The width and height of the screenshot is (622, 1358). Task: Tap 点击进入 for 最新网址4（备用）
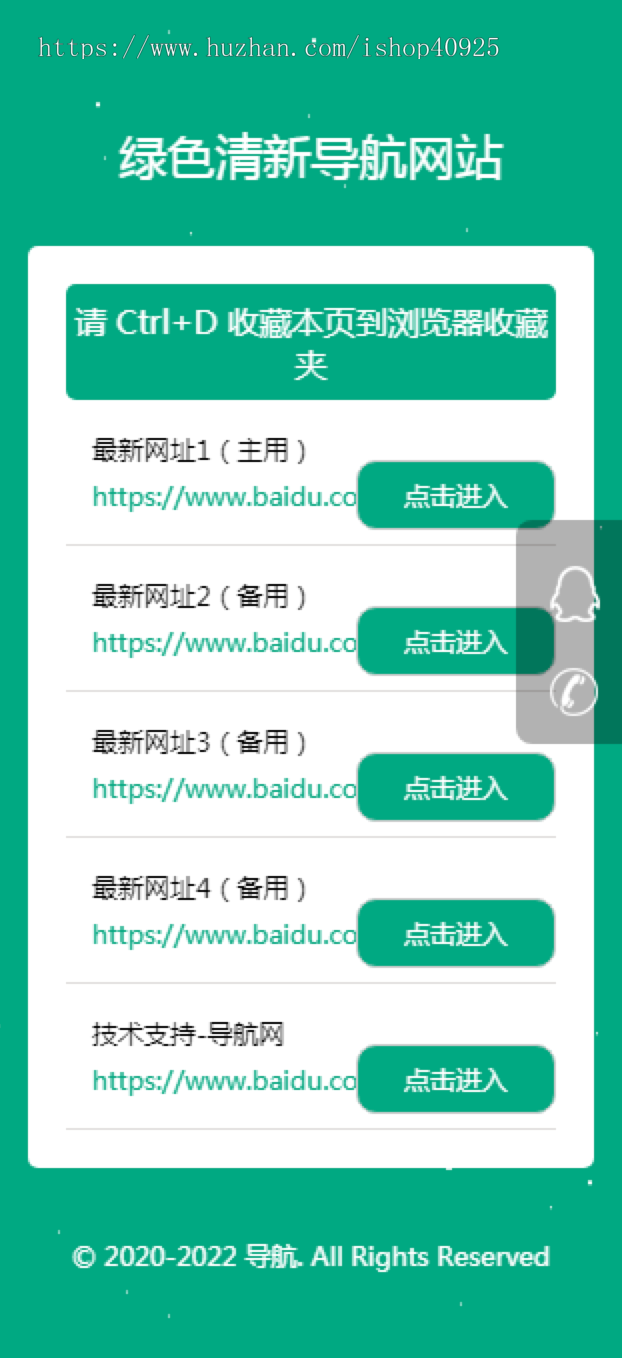[x=455, y=933]
